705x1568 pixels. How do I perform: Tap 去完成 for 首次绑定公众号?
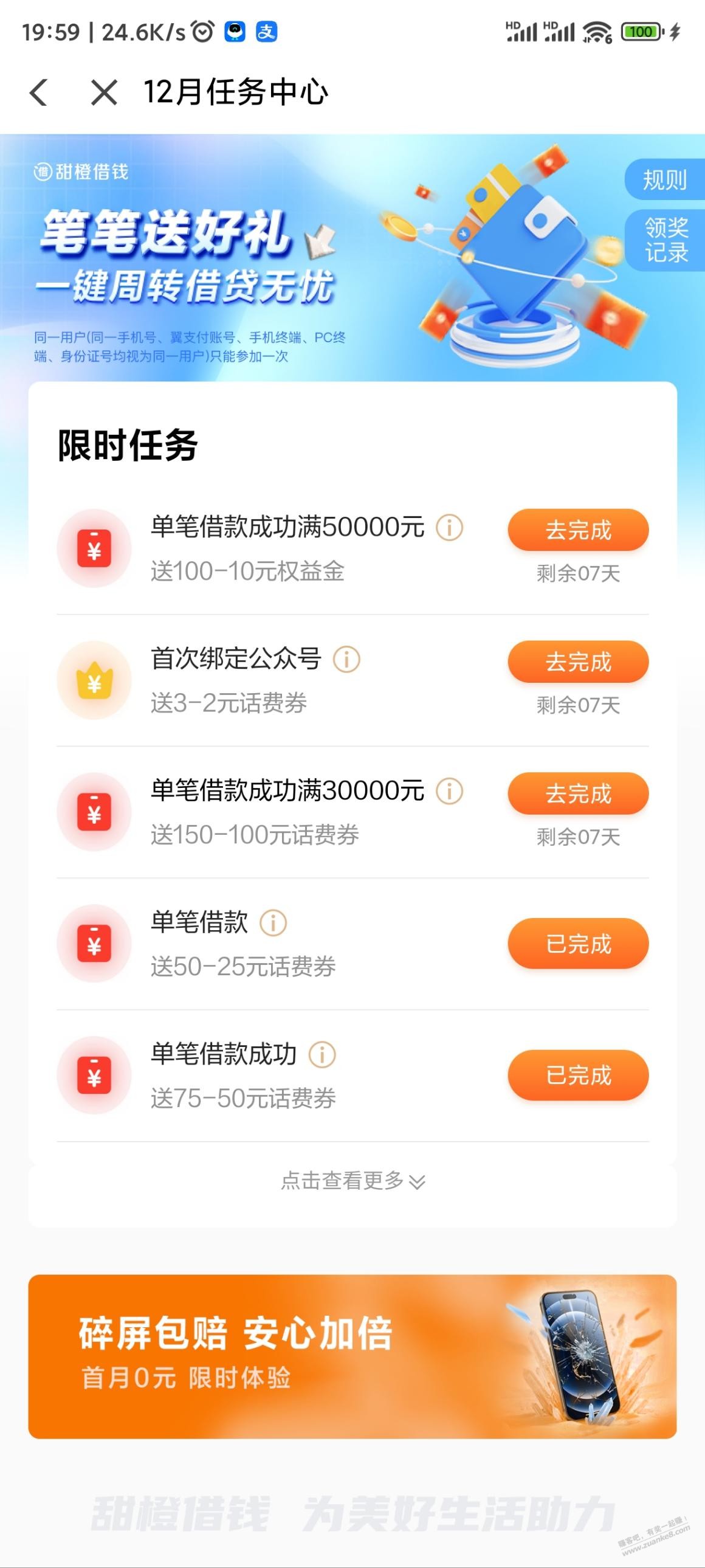578,661
